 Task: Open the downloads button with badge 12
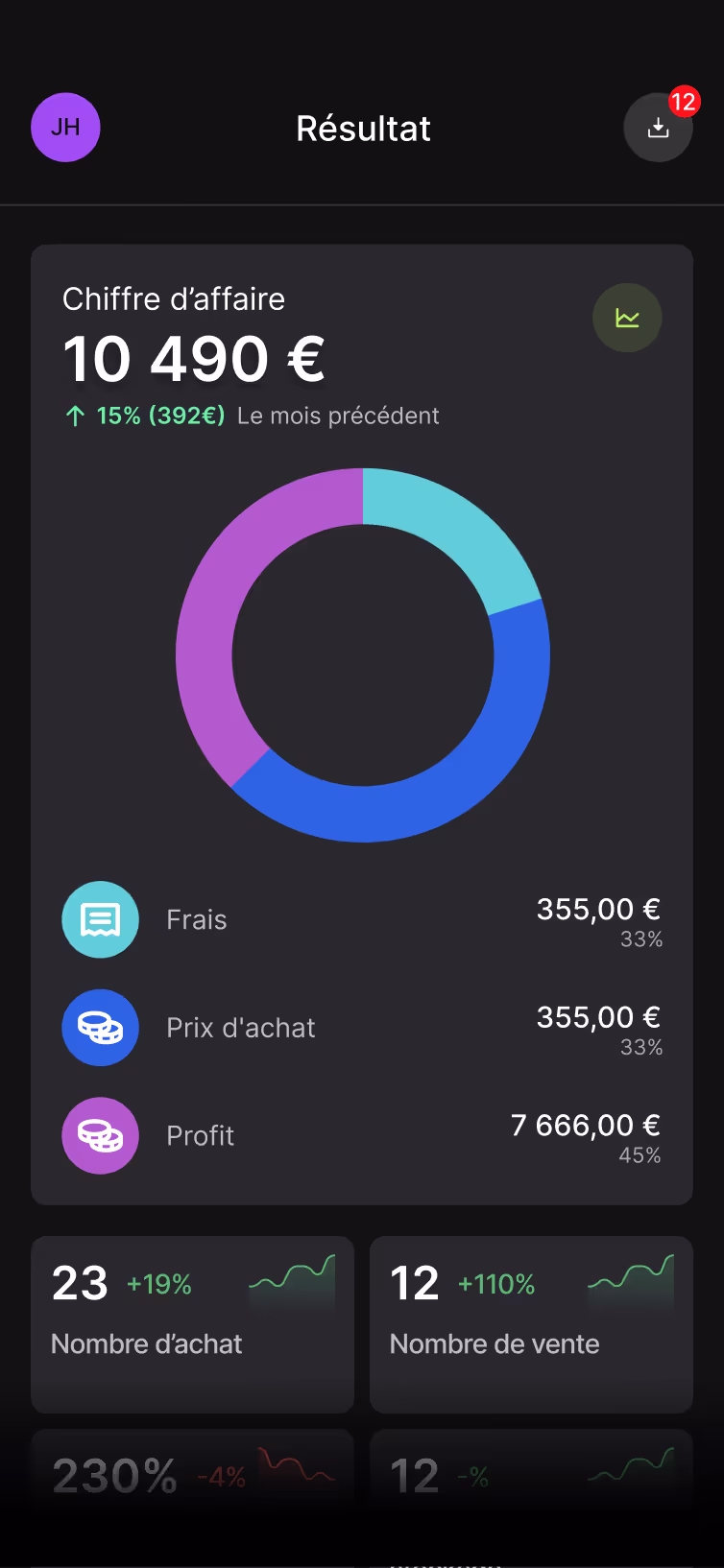(659, 128)
